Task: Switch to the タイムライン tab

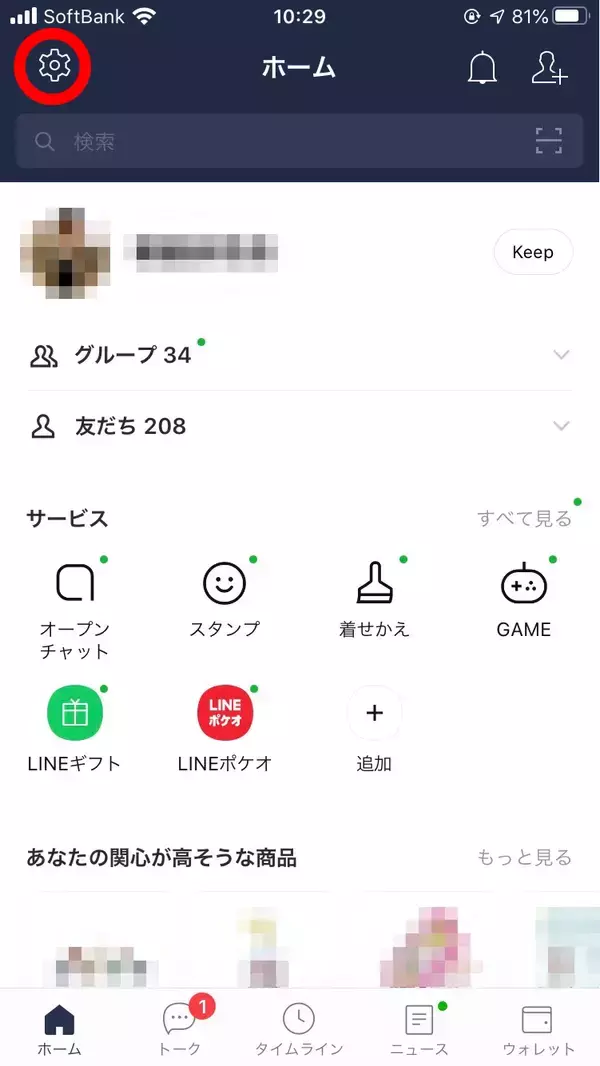Action: 299,1028
